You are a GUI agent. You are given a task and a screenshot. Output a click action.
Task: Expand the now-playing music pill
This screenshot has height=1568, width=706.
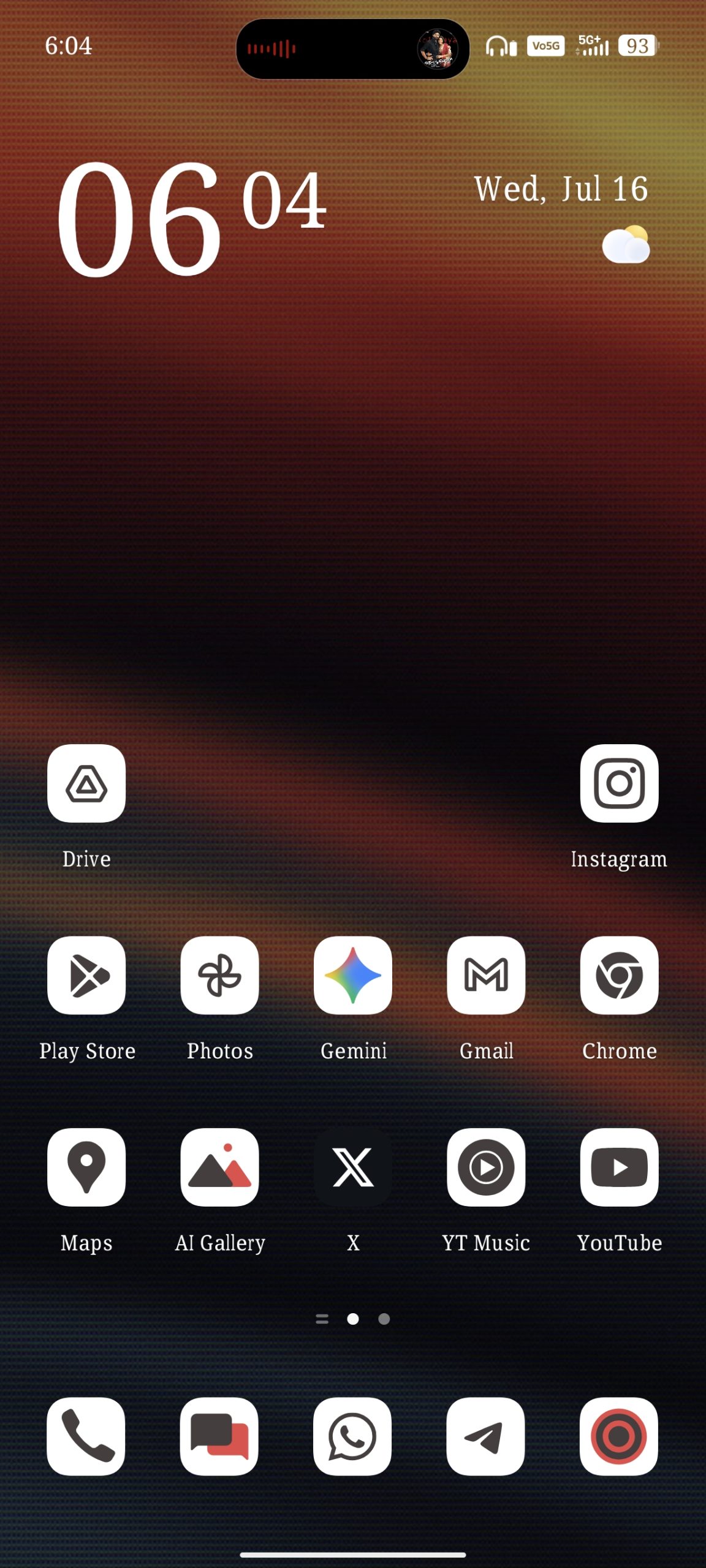point(353,48)
